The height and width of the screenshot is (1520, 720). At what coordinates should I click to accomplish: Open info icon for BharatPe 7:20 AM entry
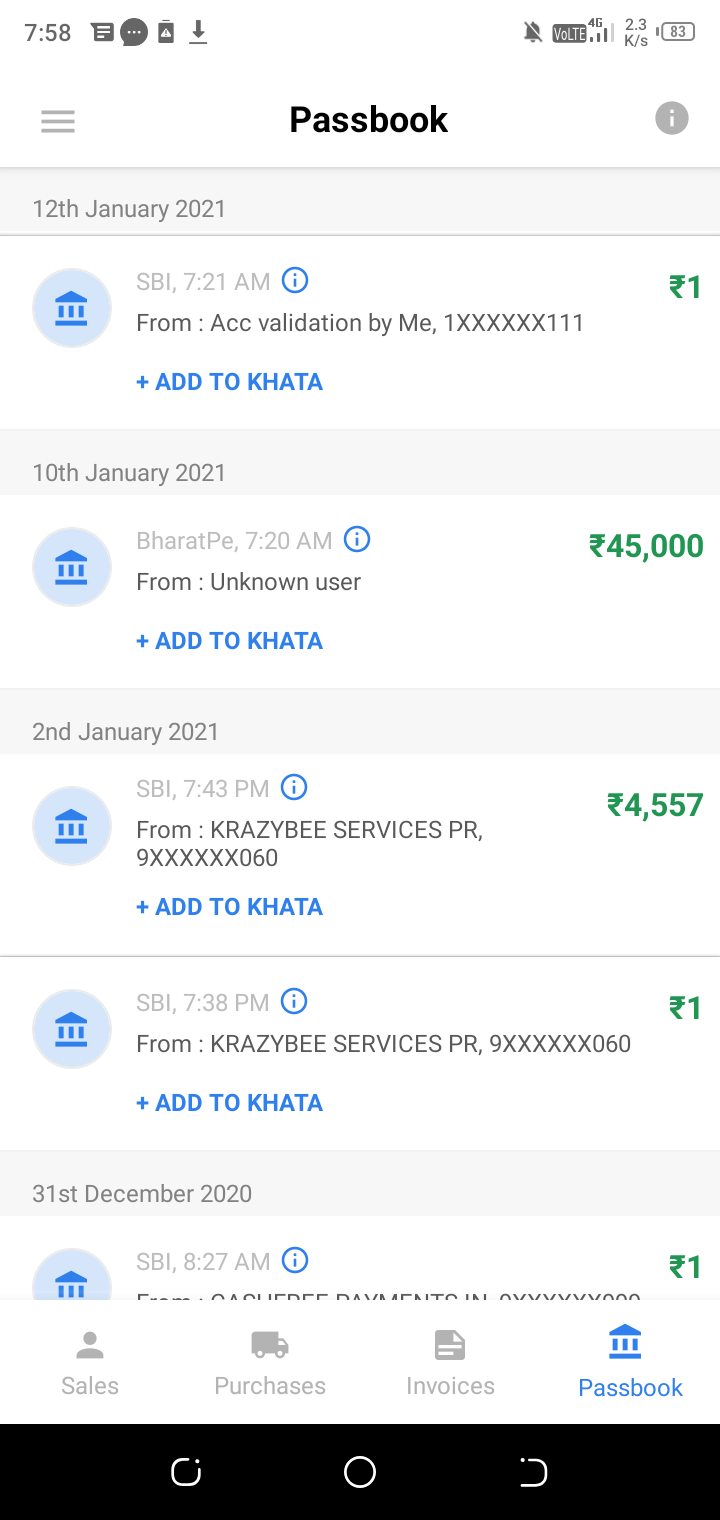coord(357,539)
